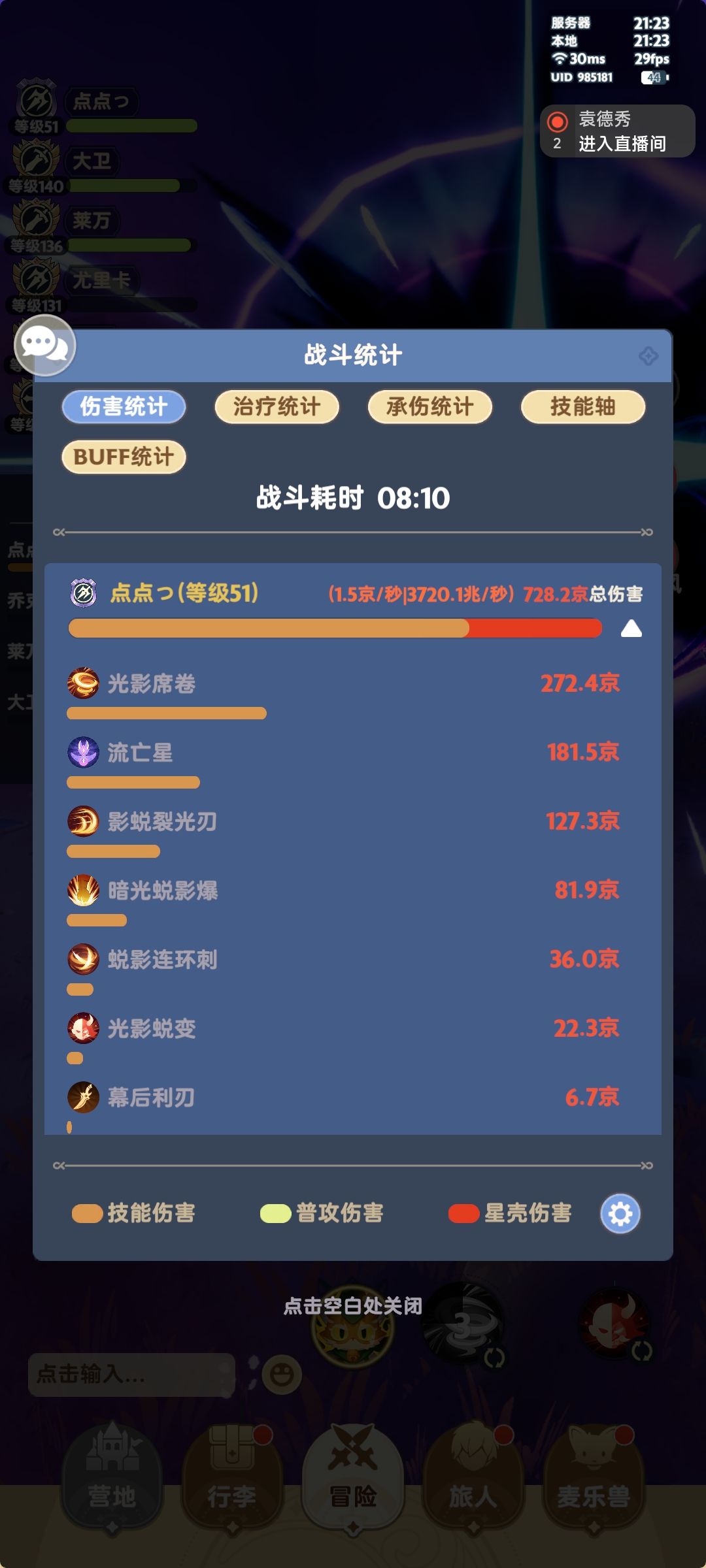Tap the 暗光蜕影爆 skill icon
706x1568 pixels.
click(83, 890)
